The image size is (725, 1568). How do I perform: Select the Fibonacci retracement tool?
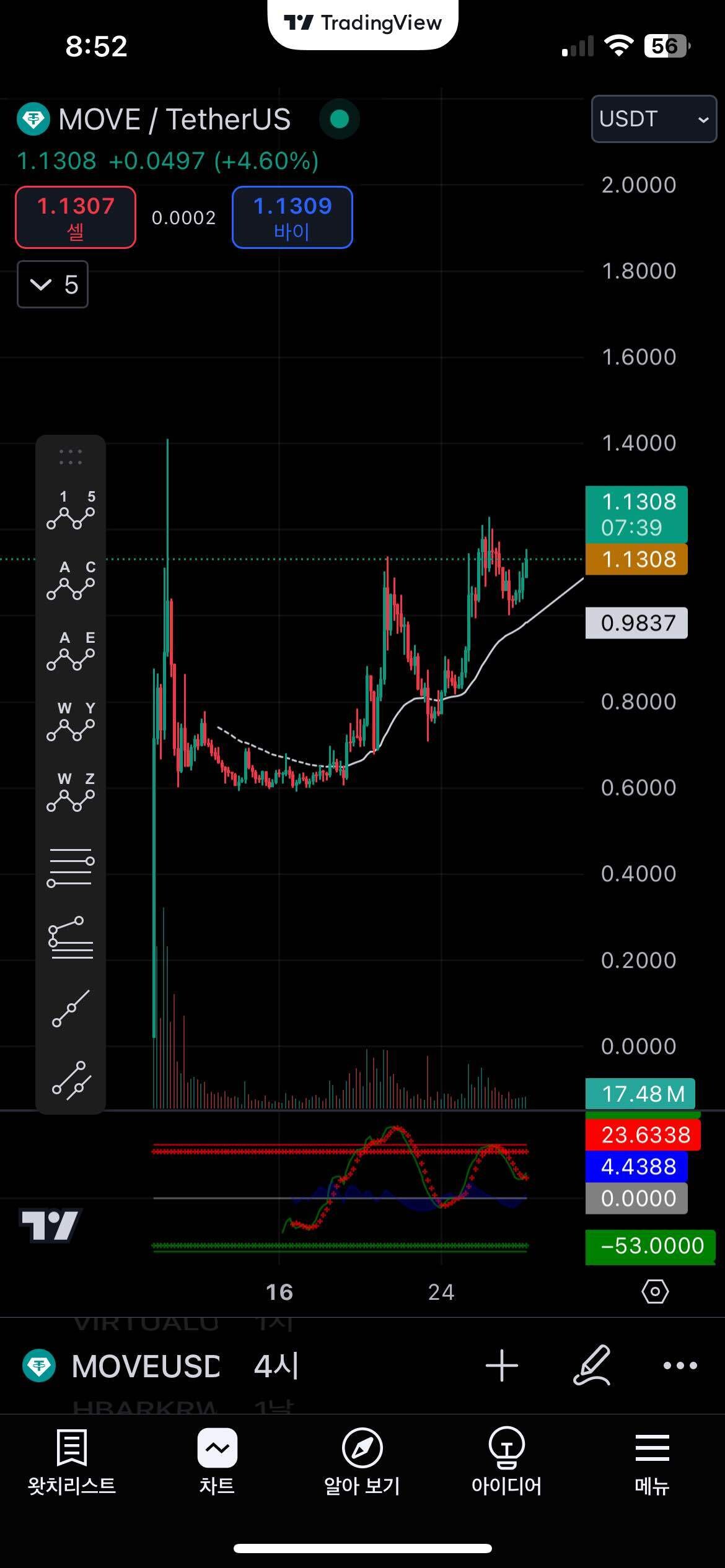tap(71, 867)
